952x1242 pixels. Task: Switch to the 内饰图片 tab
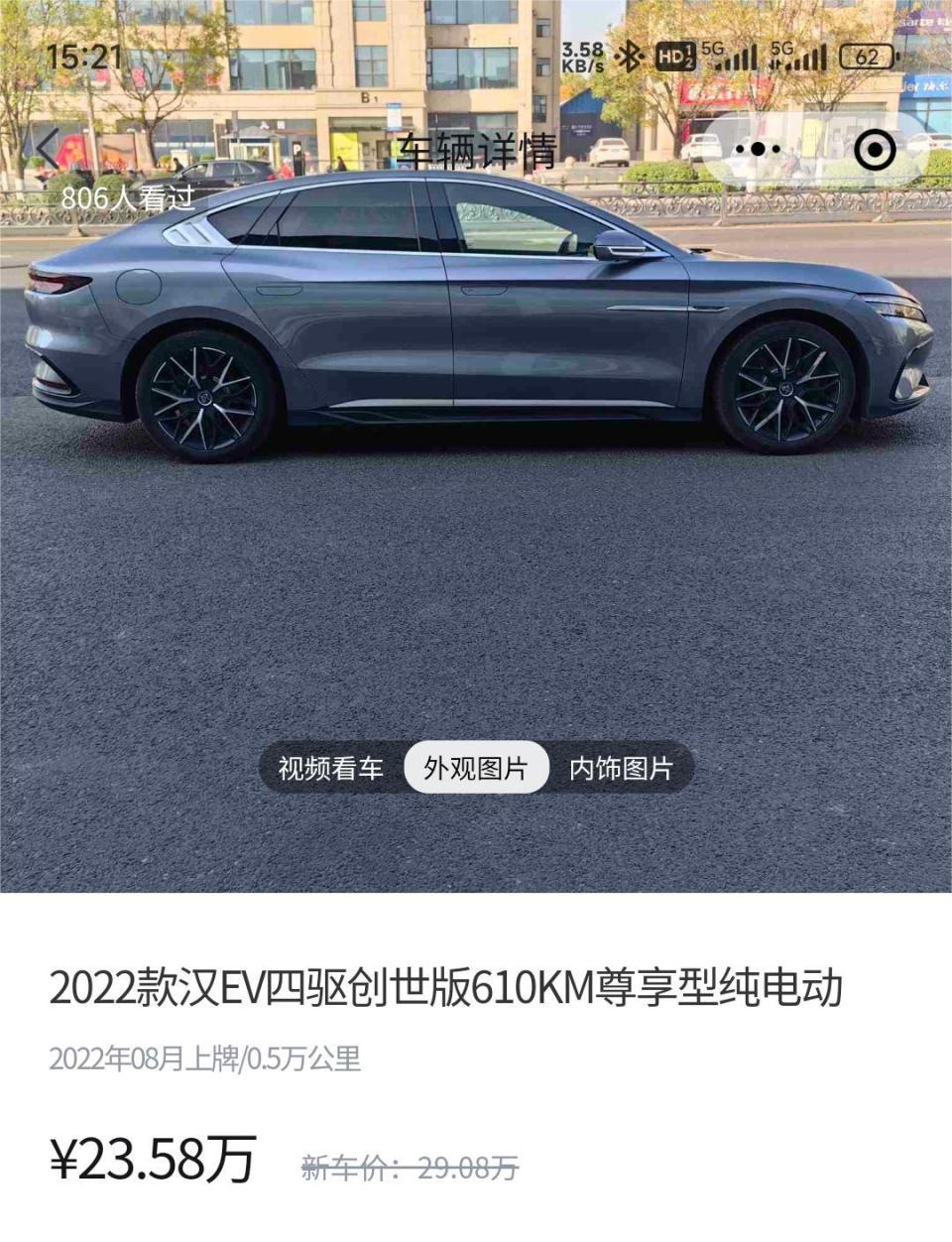click(x=621, y=766)
